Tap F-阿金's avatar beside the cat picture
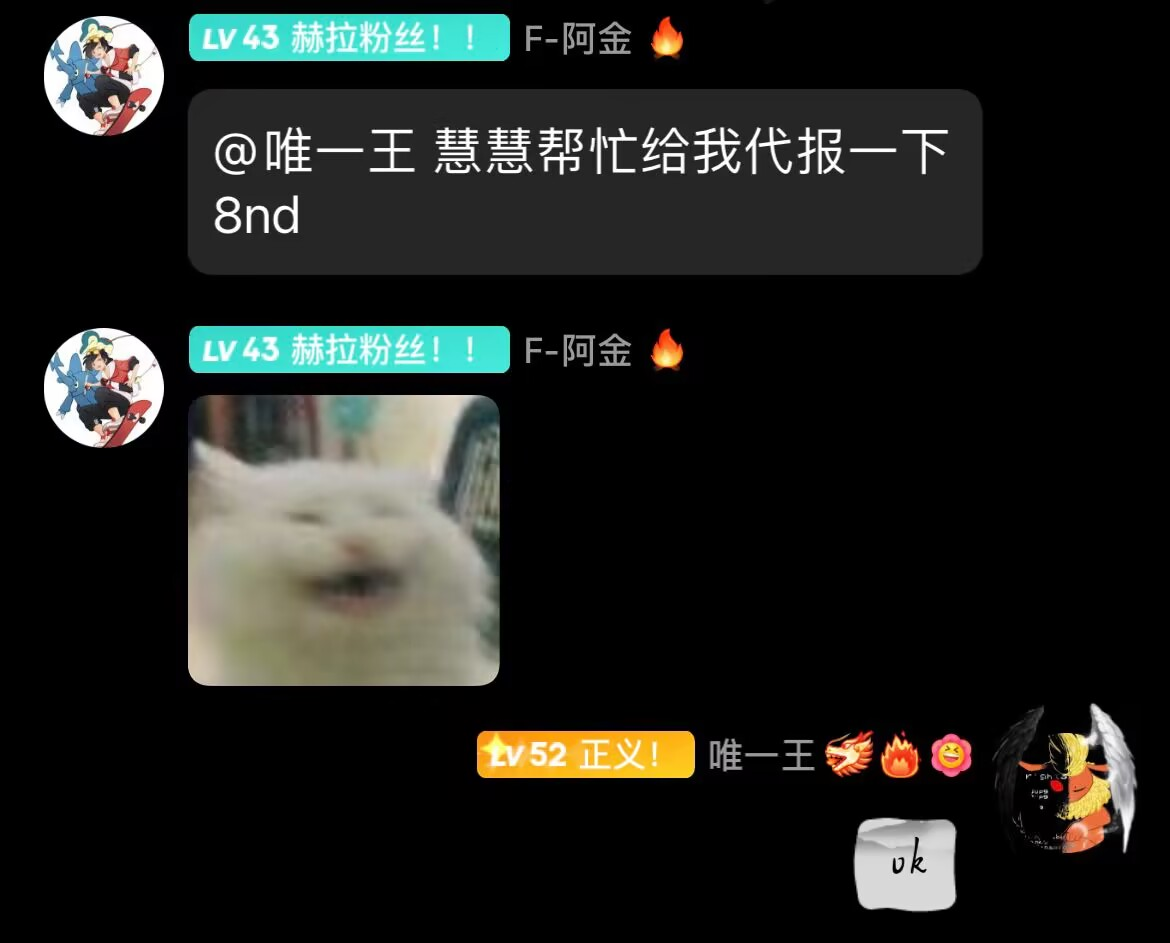 (x=104, y=387)
